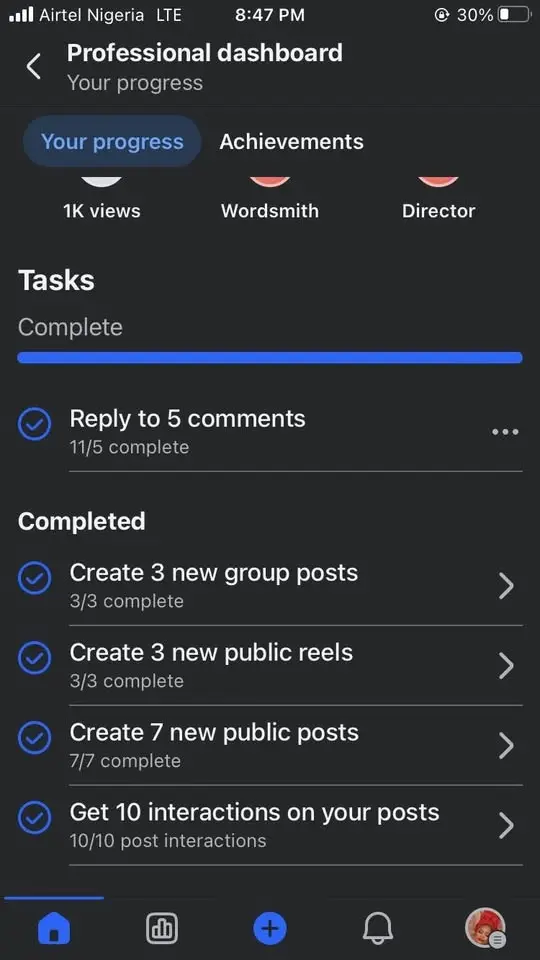
Task: Open the profile picture menu
Action: click(x=486, y=928)
